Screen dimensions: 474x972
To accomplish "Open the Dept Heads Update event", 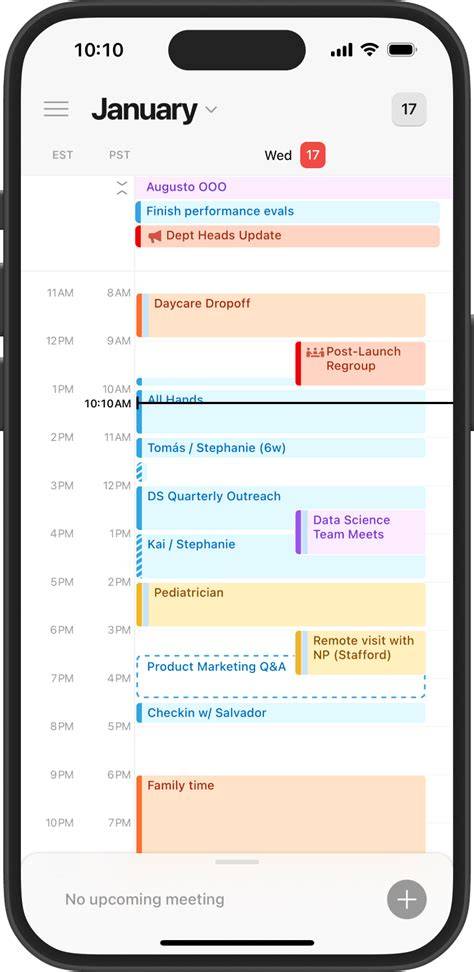I will pyautogui.click(x=287, y=236).
